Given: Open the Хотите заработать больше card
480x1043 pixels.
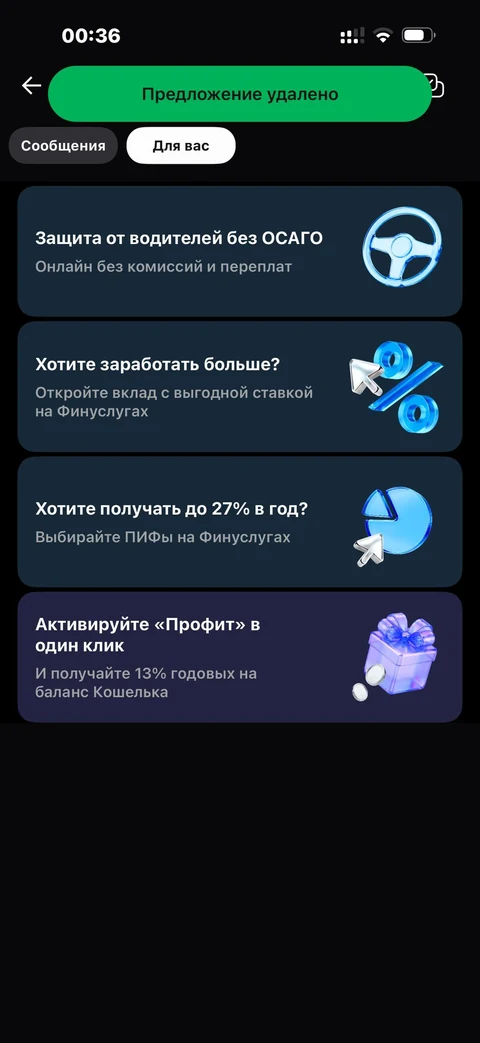Looking at the screenshot, I should [239, 386].
